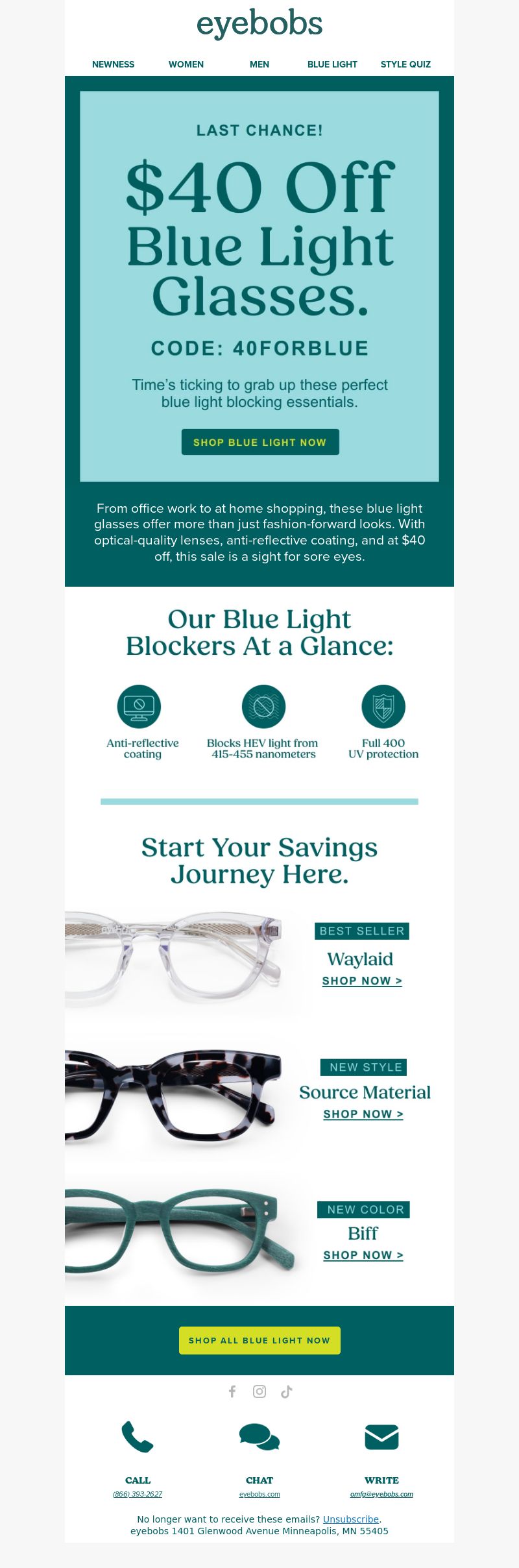
Task: Open the BLUE LIGHT nav link
Action: tap(332, 64)
